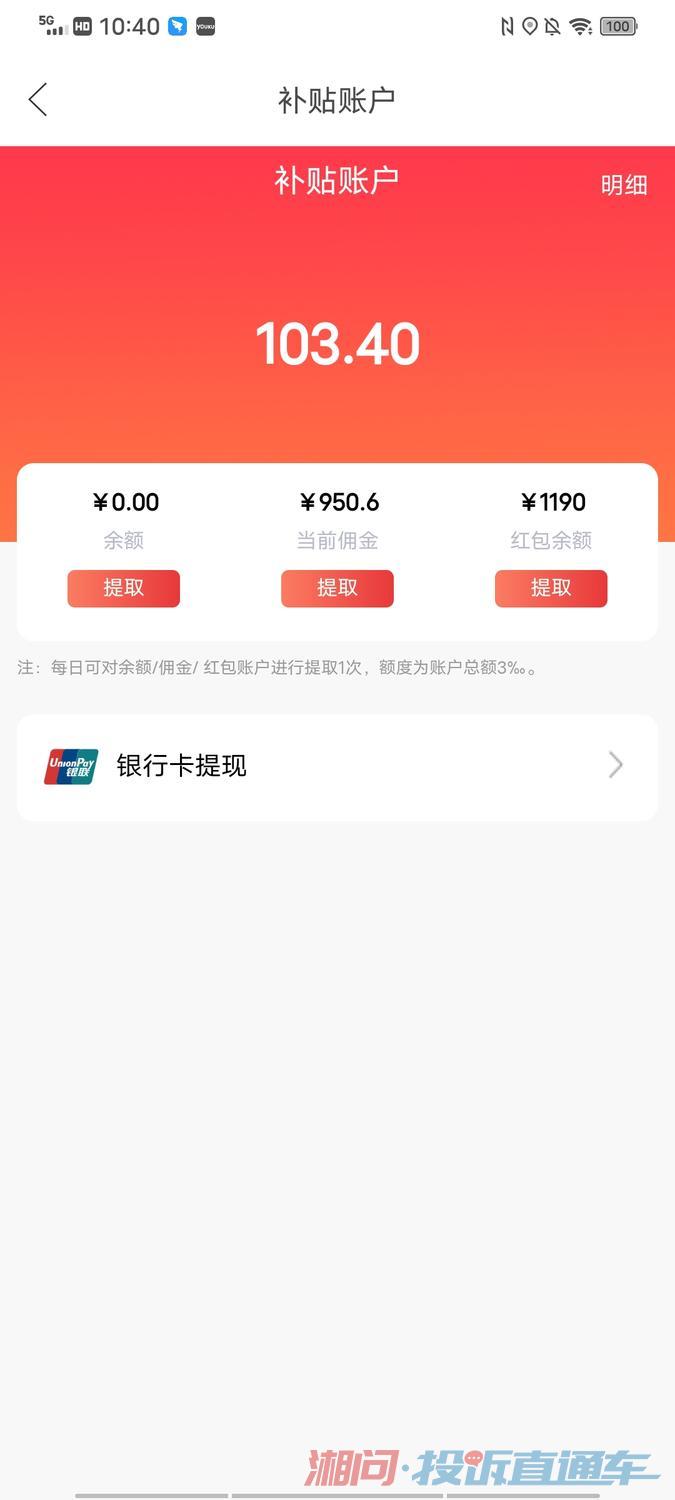The width and height of the screenshot is (675, 1500).
Task: Withdraw the 当前佣金 with 提取
Action: (x=337, y=588)
